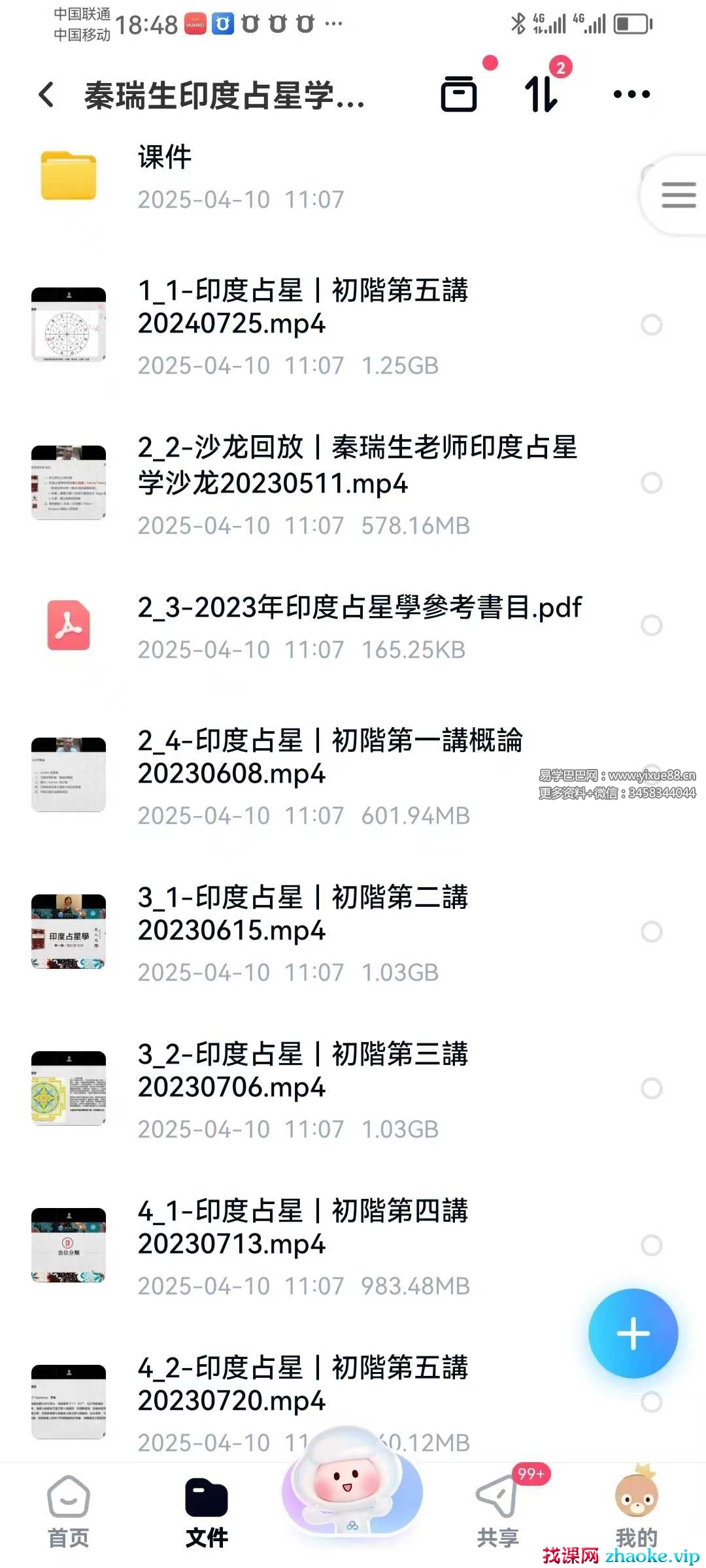Open the transfer list icon with badge
Viewport: 706px width, 1568px height.
(x=542, y=93)
